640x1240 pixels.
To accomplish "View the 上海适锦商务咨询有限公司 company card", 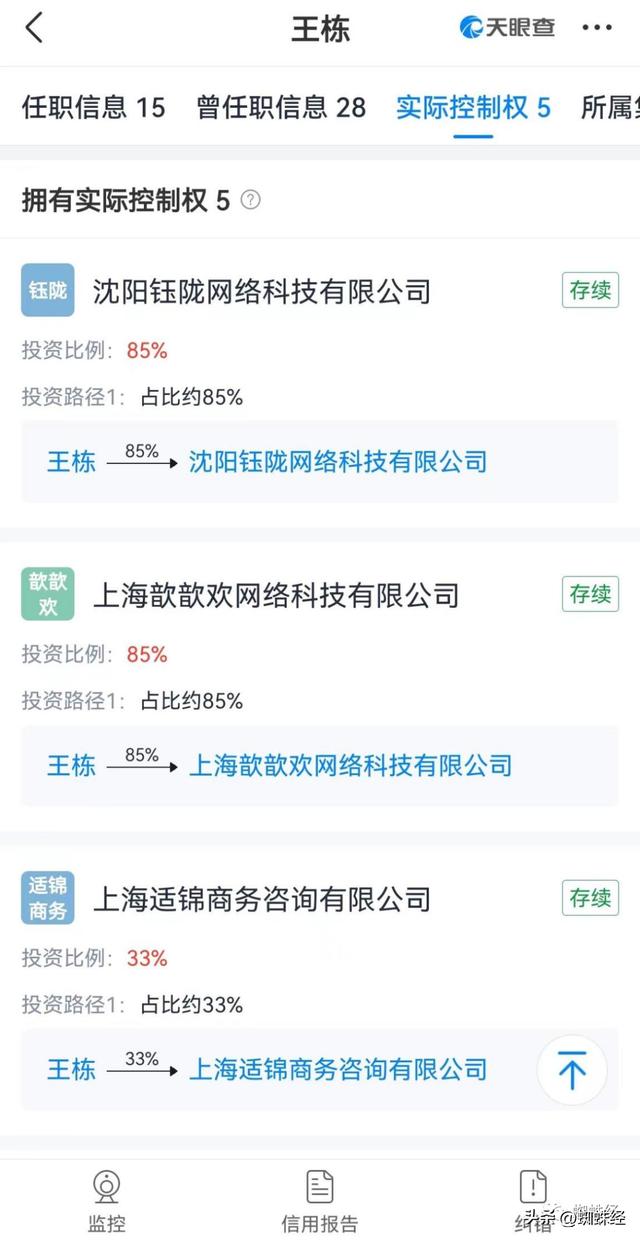I will 262,899.
